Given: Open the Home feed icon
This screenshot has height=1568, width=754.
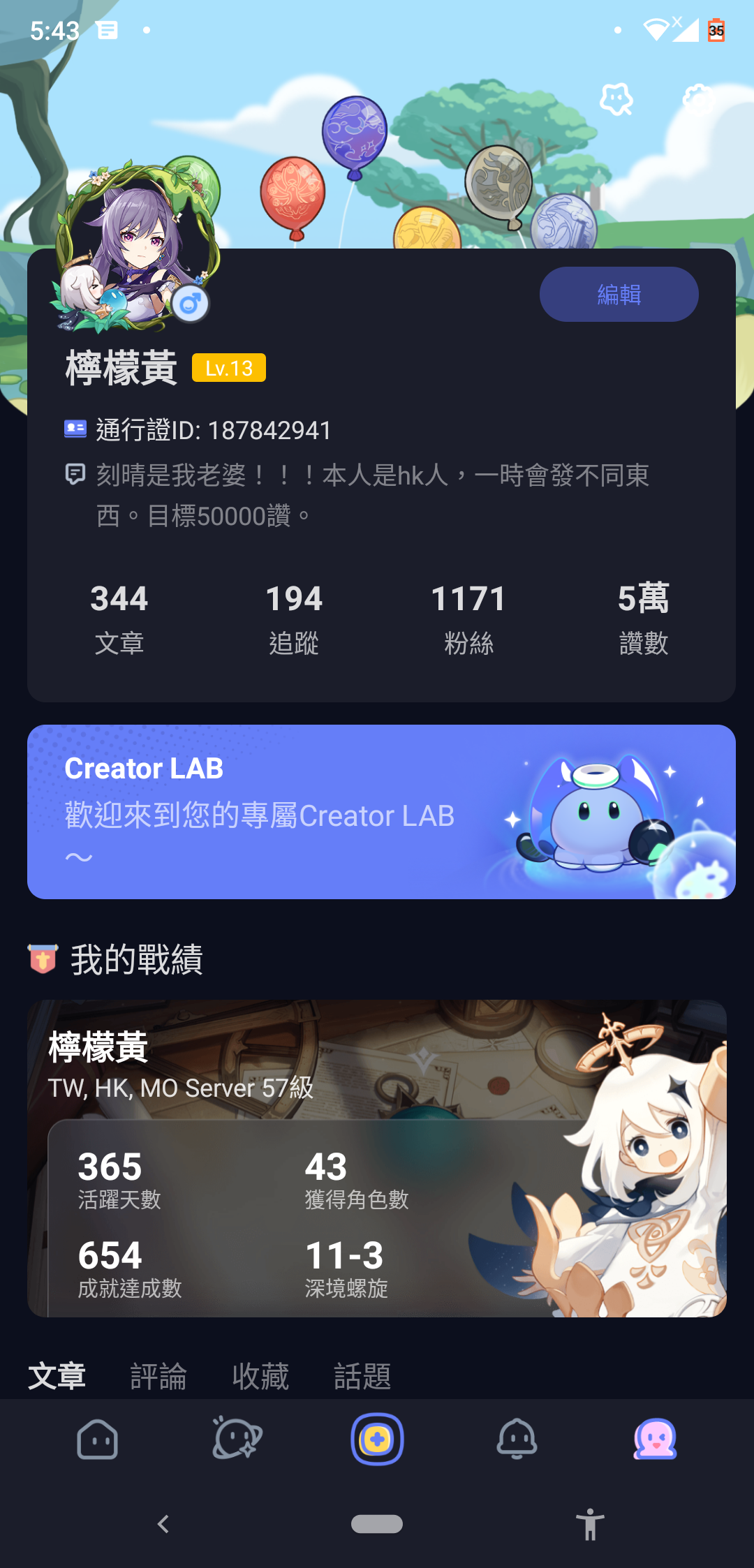Looking at the screenshot, I should [97, 1439].
